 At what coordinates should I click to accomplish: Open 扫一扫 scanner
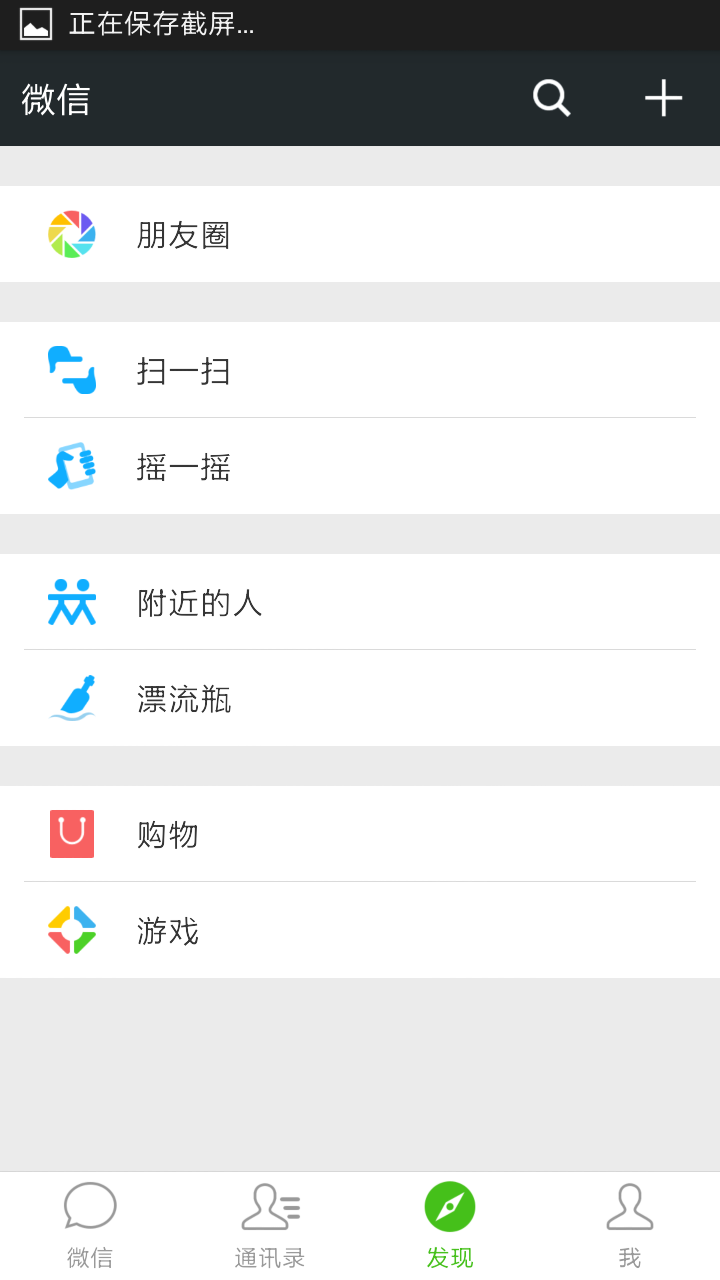point(360,370)
